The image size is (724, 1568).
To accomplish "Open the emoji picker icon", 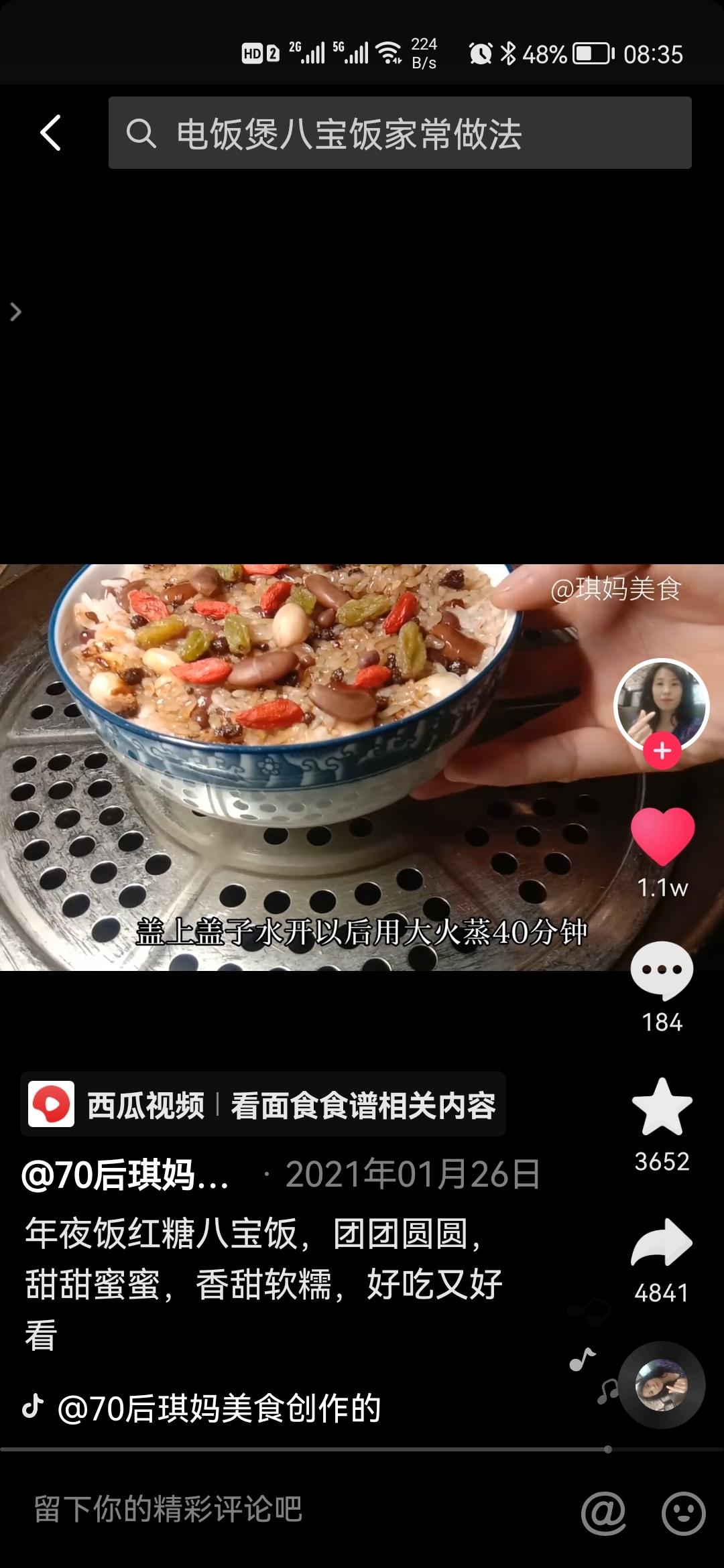I will (x=683, y=1512).
